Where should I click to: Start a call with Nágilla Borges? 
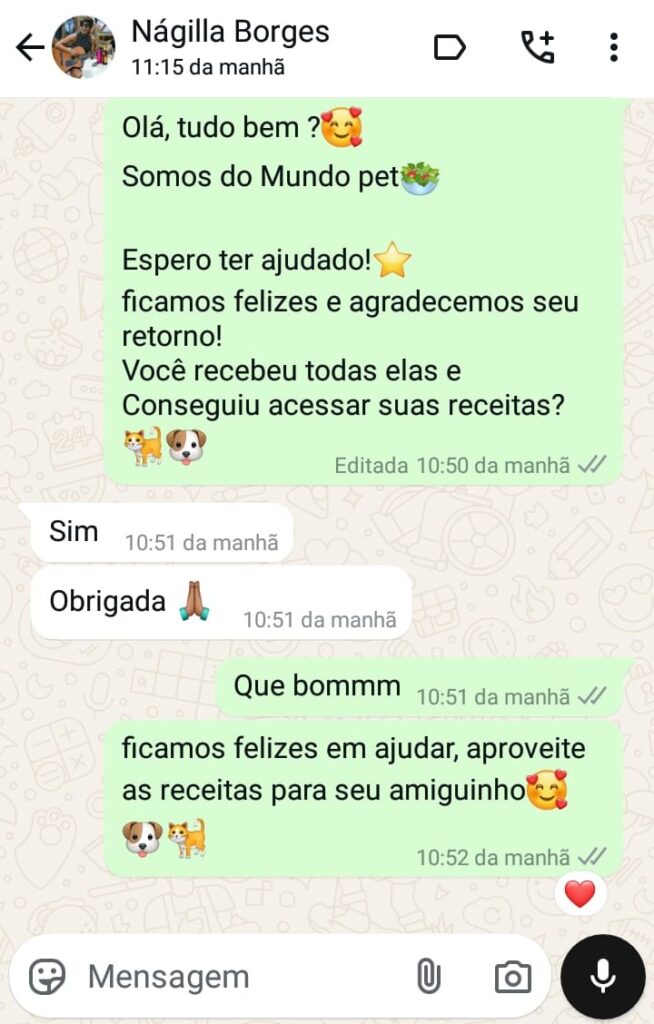537,47
